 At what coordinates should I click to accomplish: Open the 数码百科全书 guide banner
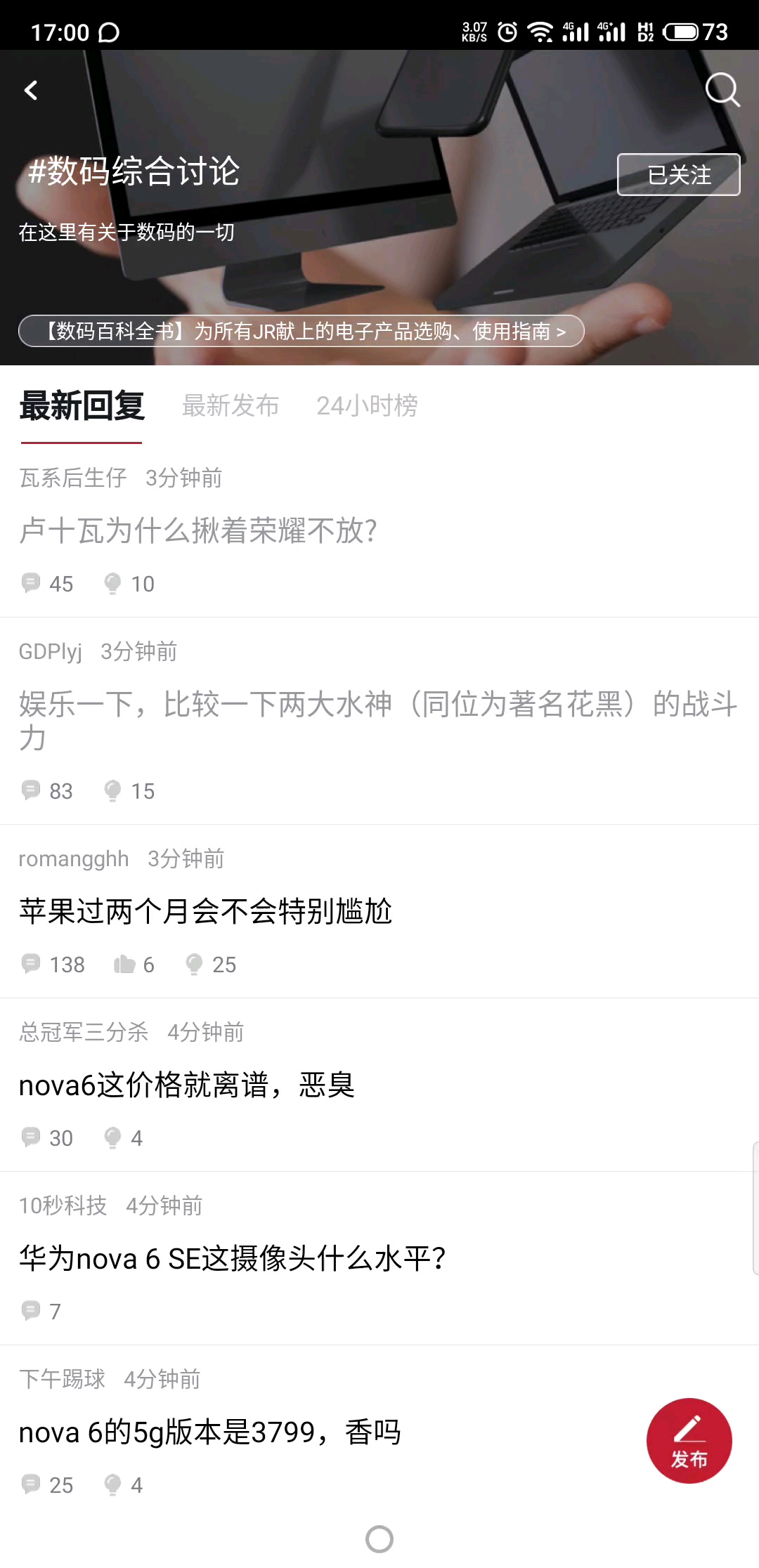(x=301, y=331)
